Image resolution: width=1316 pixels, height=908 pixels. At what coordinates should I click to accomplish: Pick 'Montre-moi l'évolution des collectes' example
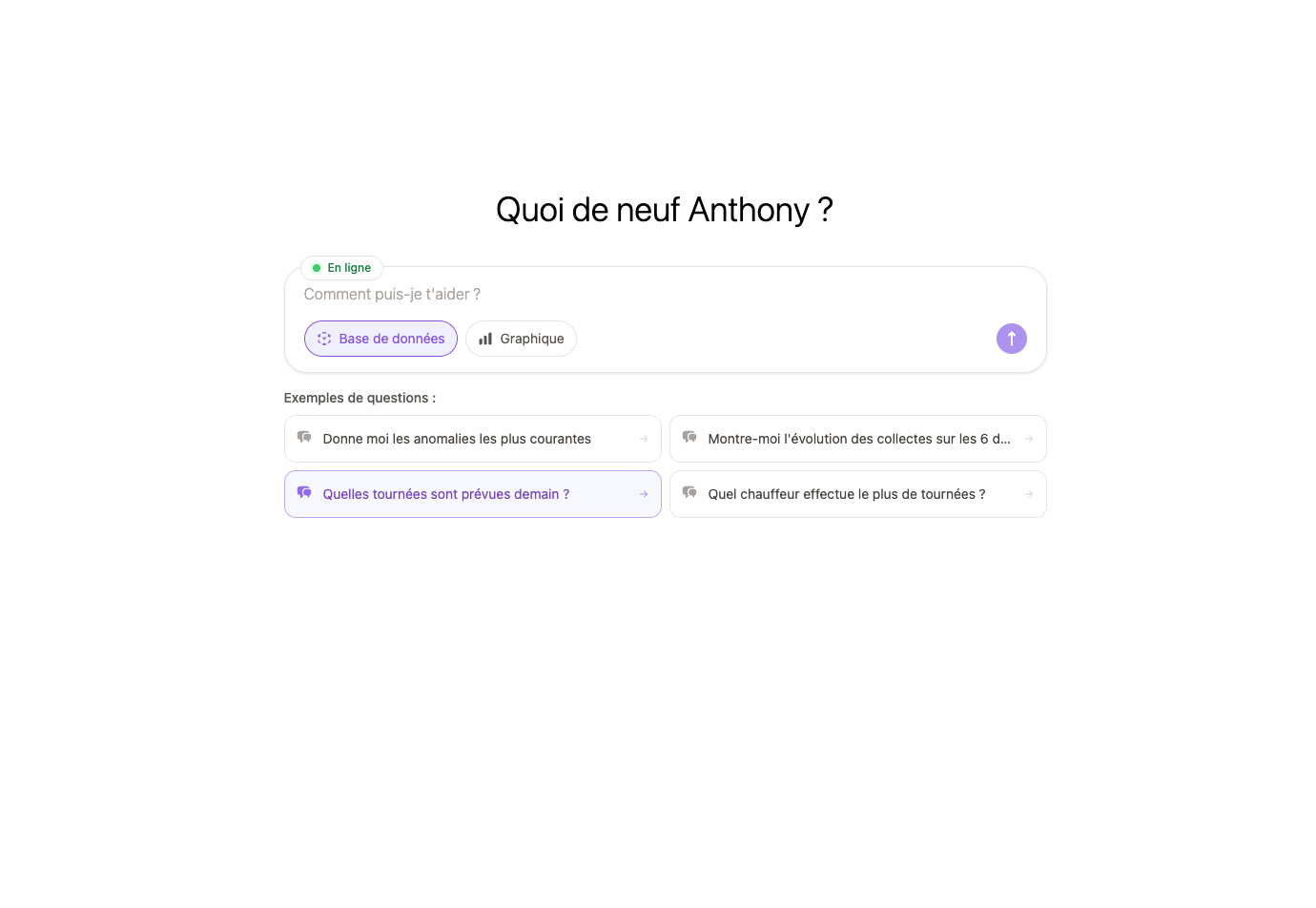857,439
